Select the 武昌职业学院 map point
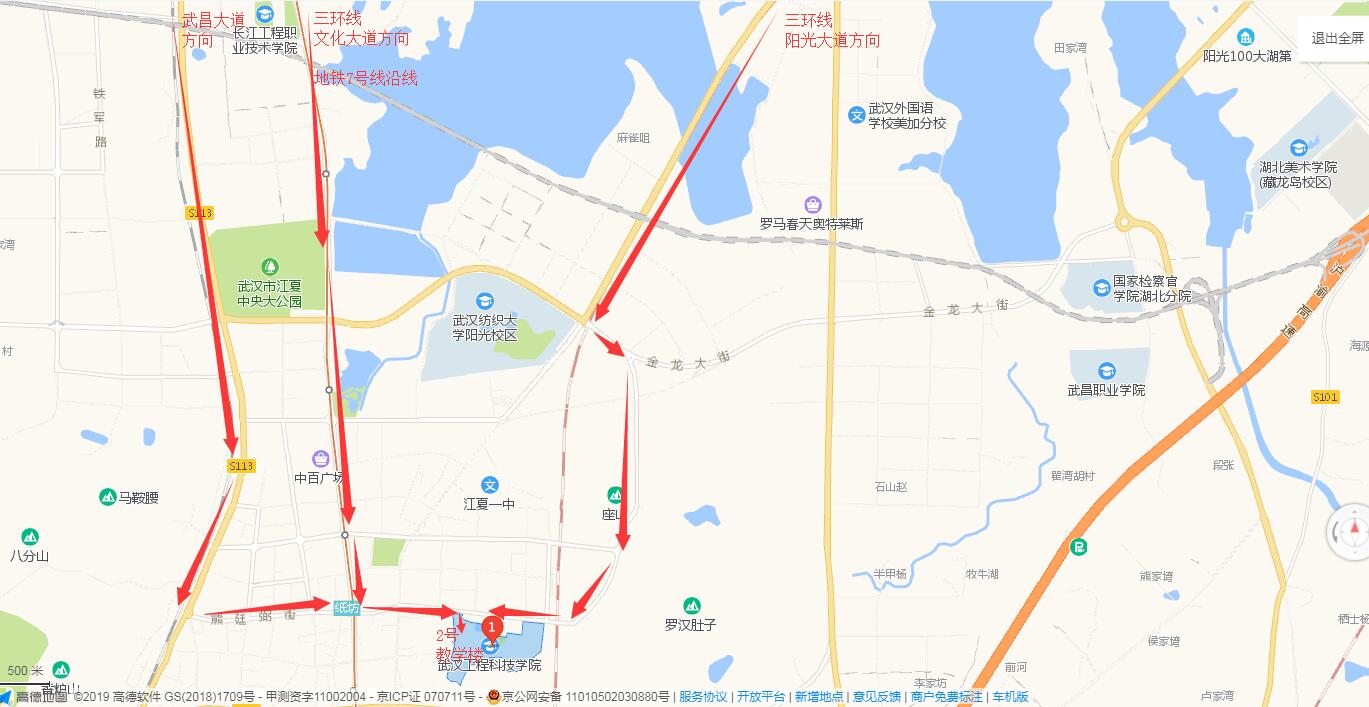 point(1106,372)
